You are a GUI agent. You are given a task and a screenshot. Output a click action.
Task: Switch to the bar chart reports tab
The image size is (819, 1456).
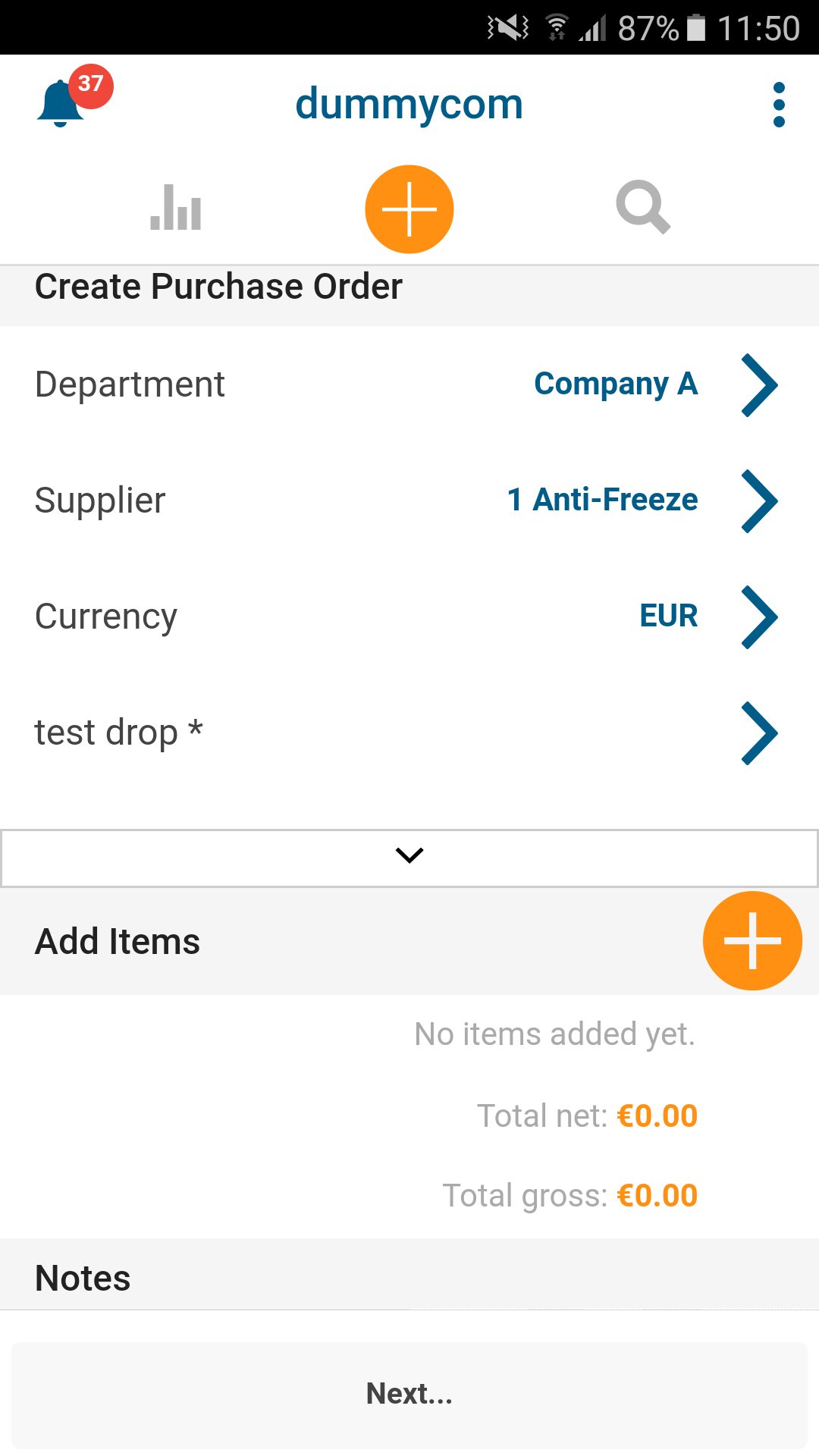click(x=175, y=208)
